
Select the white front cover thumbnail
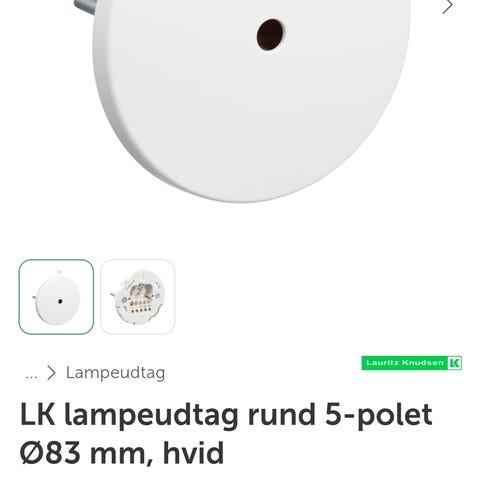click(x=56, y=297)
